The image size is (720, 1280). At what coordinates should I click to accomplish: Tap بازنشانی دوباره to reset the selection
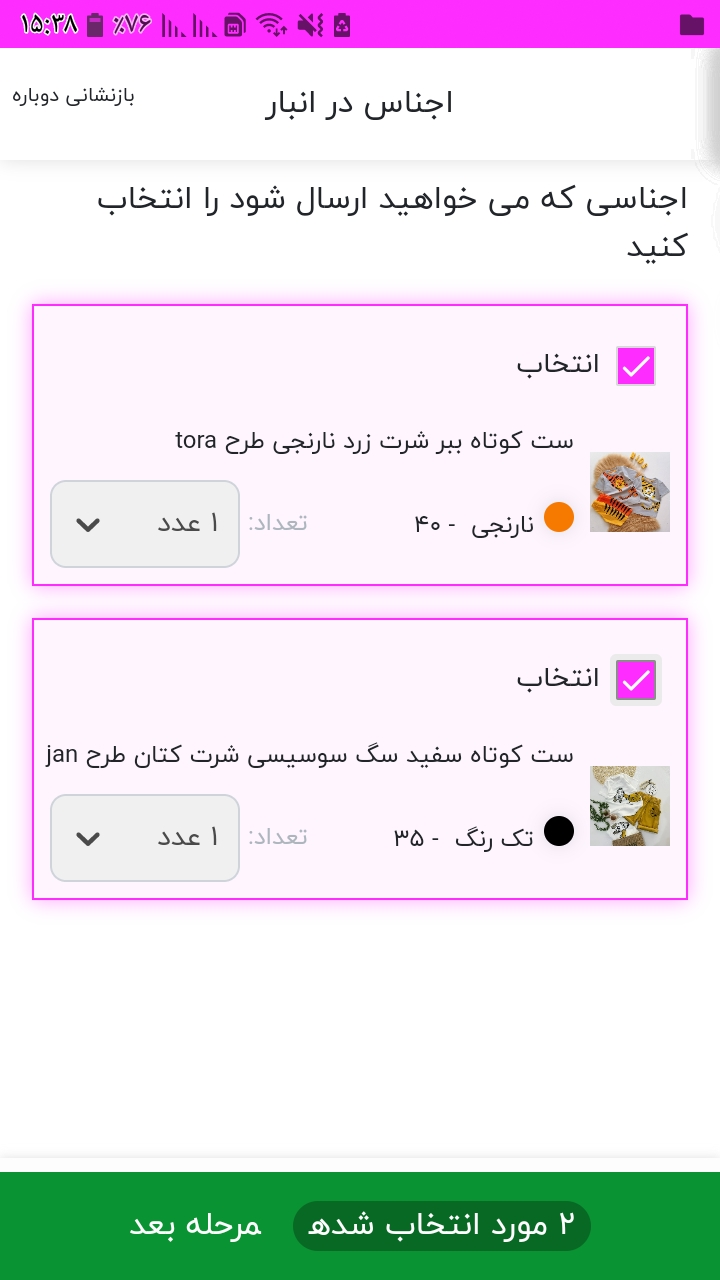pyautogui.click(x=73, y=96)
